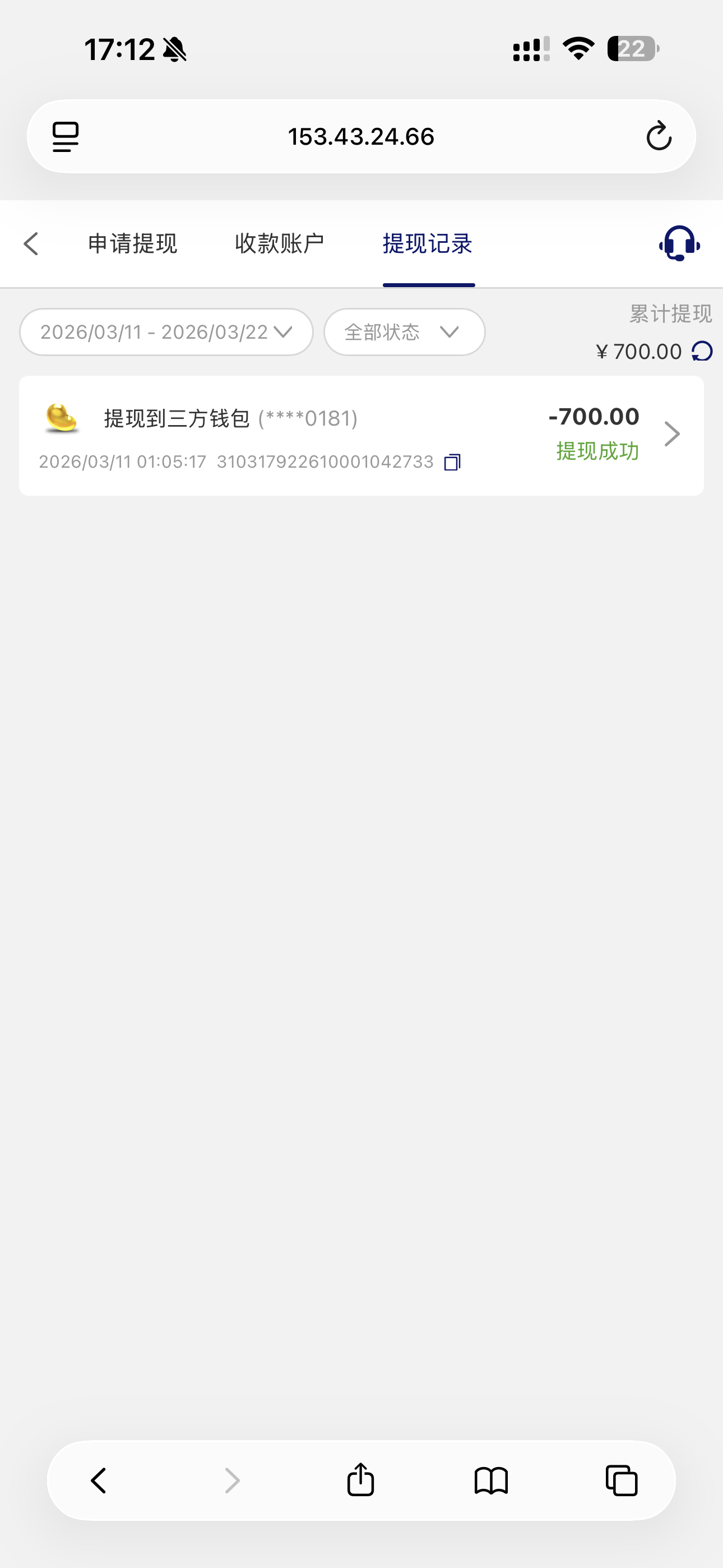Go back in the browser toolbar
The height and width of the screenshot is (1568, 723).
point(99,1481)
